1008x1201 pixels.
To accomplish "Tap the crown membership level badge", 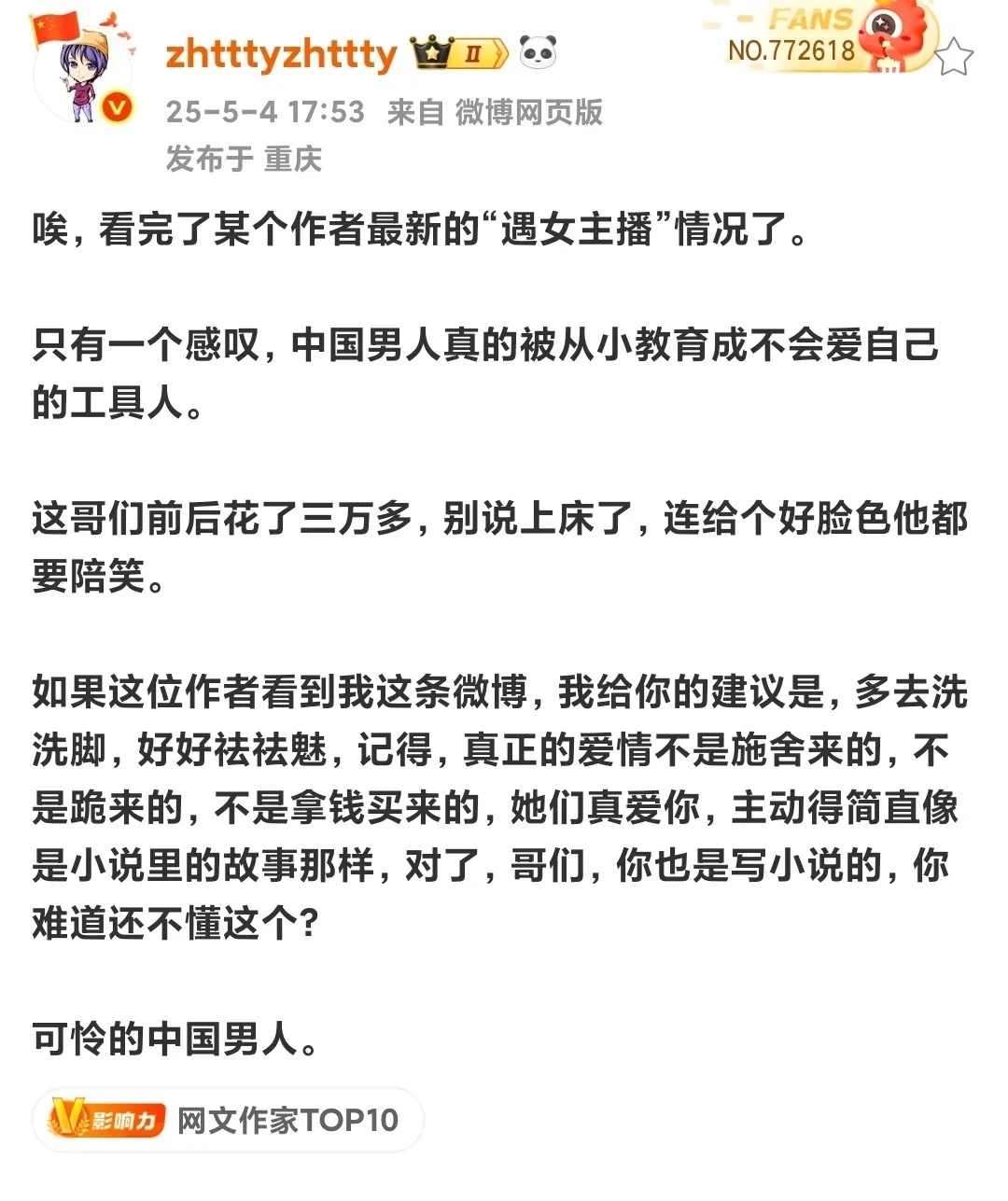I will tap(460, 53).
